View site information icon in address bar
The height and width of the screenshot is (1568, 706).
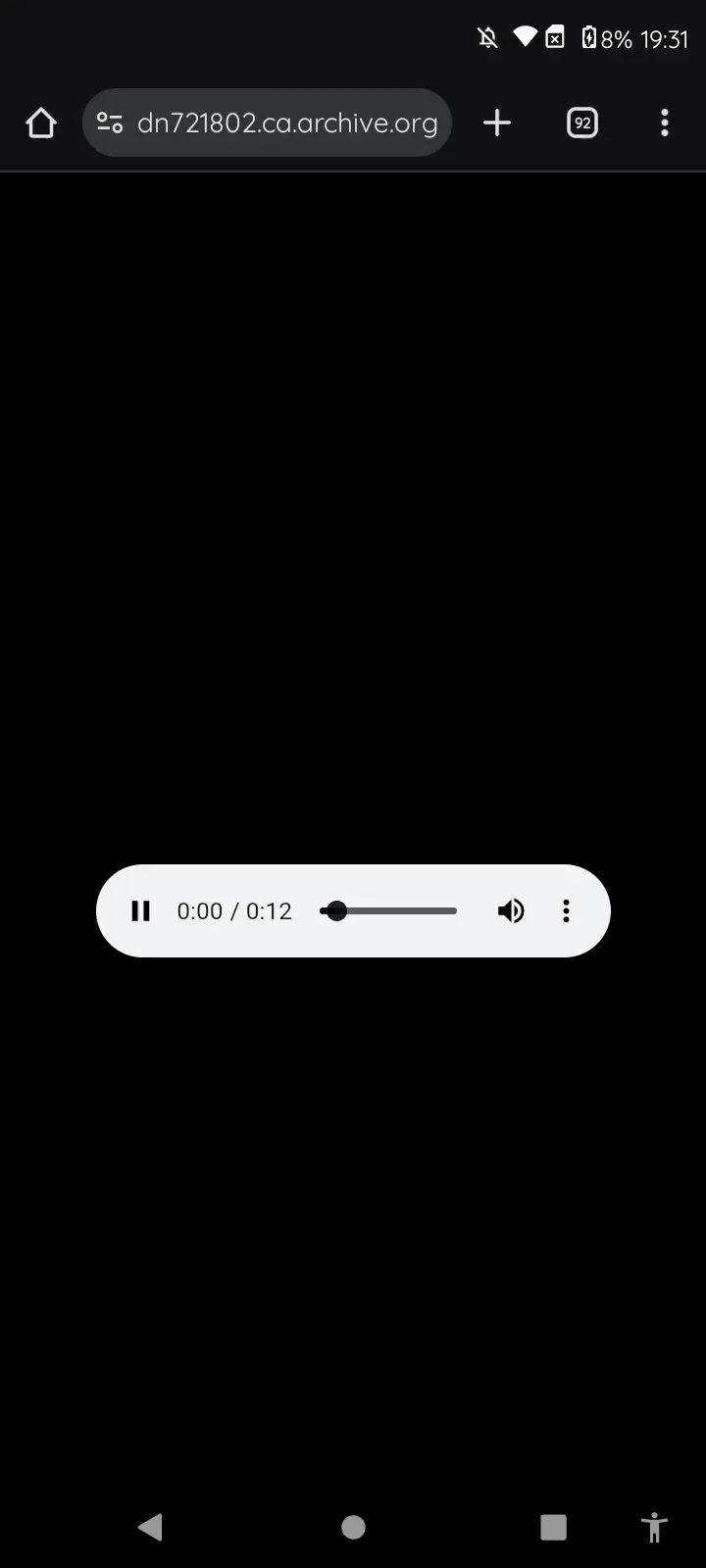tap(110, 122)
